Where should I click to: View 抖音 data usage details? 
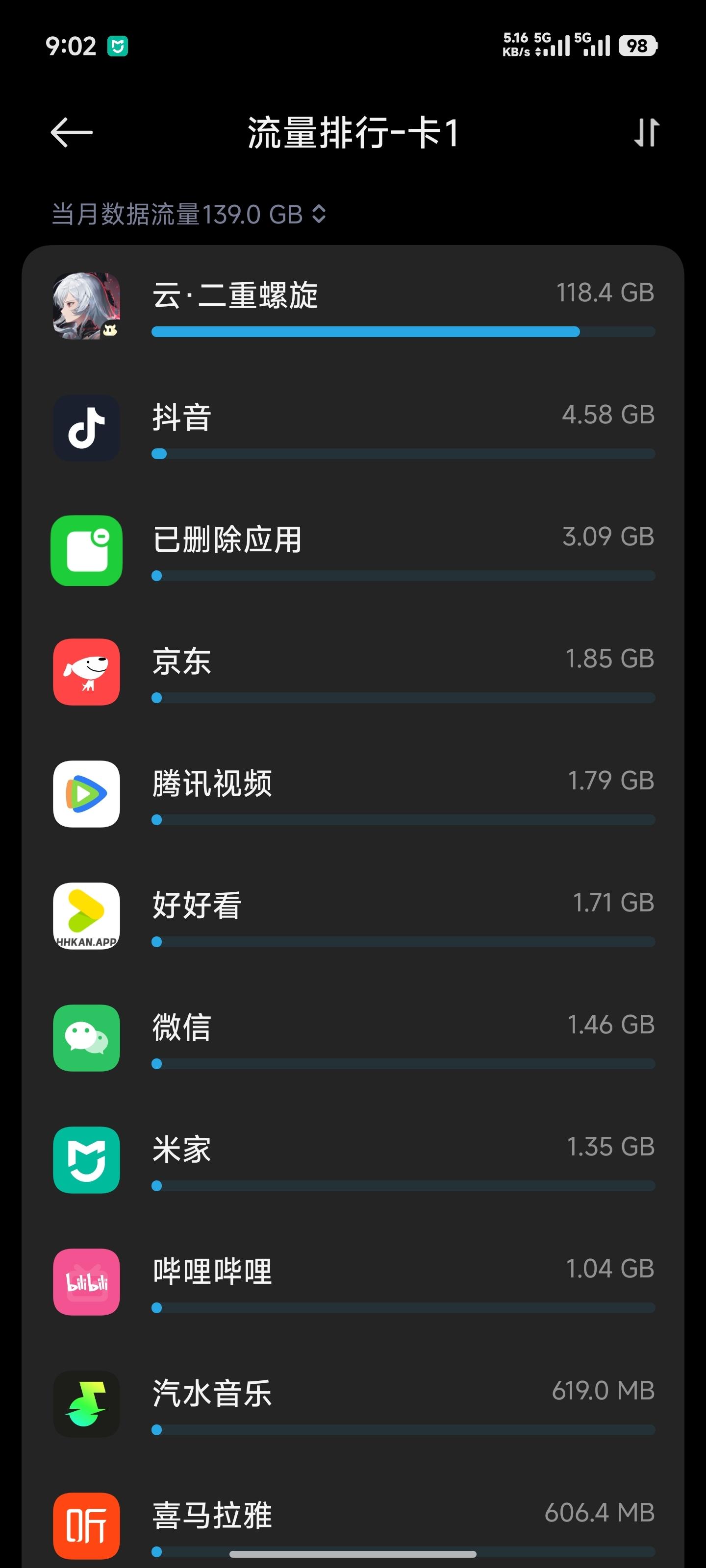[x=353, y=428]
